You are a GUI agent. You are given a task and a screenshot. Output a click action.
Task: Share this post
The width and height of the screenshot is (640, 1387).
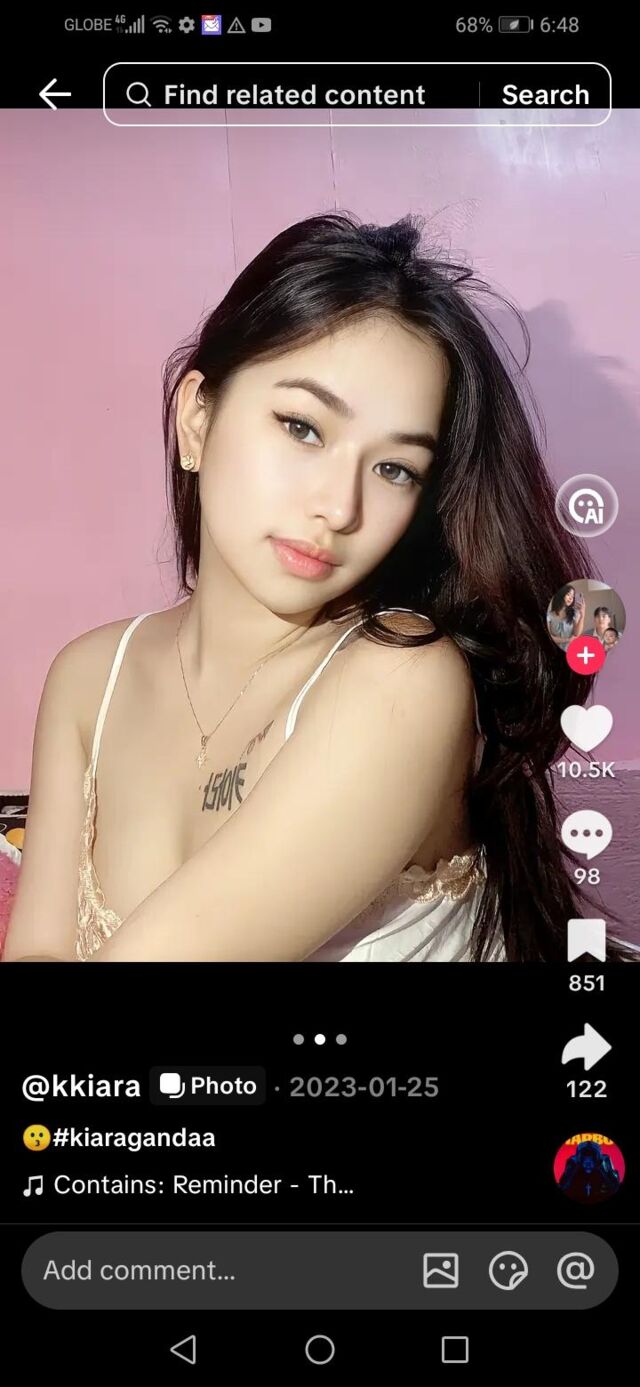586,1047
